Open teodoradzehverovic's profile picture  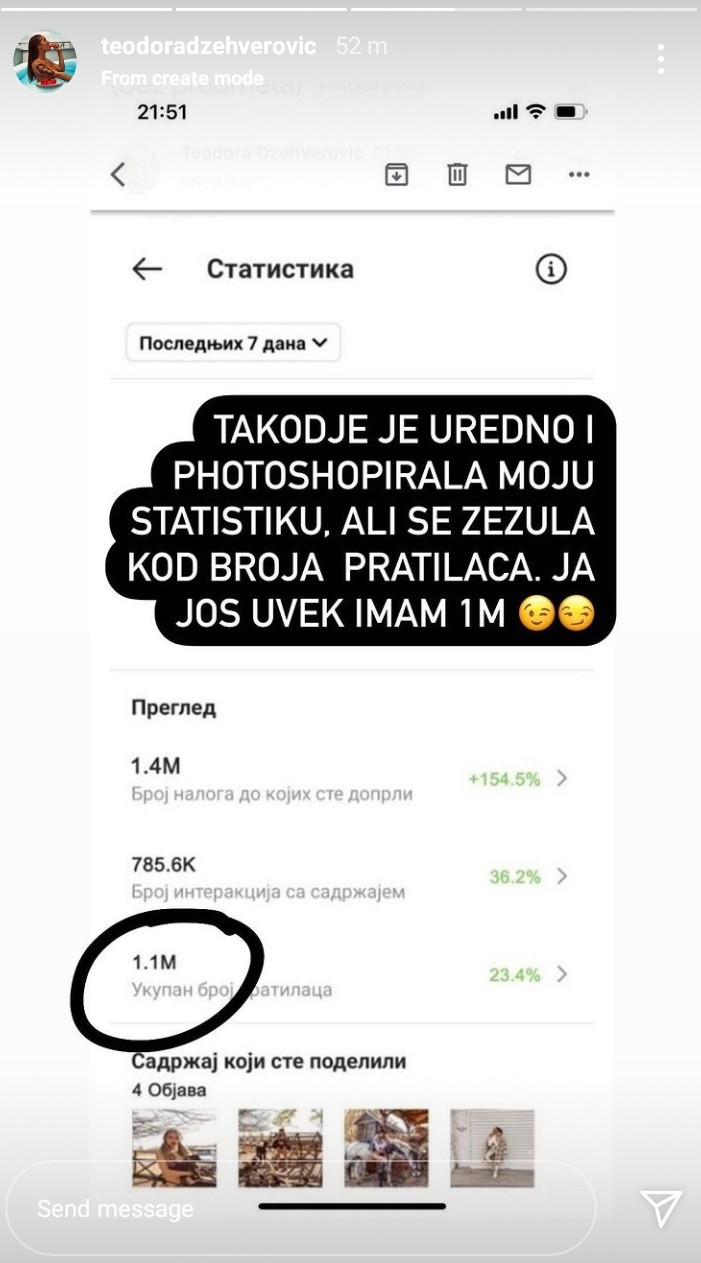45,61
